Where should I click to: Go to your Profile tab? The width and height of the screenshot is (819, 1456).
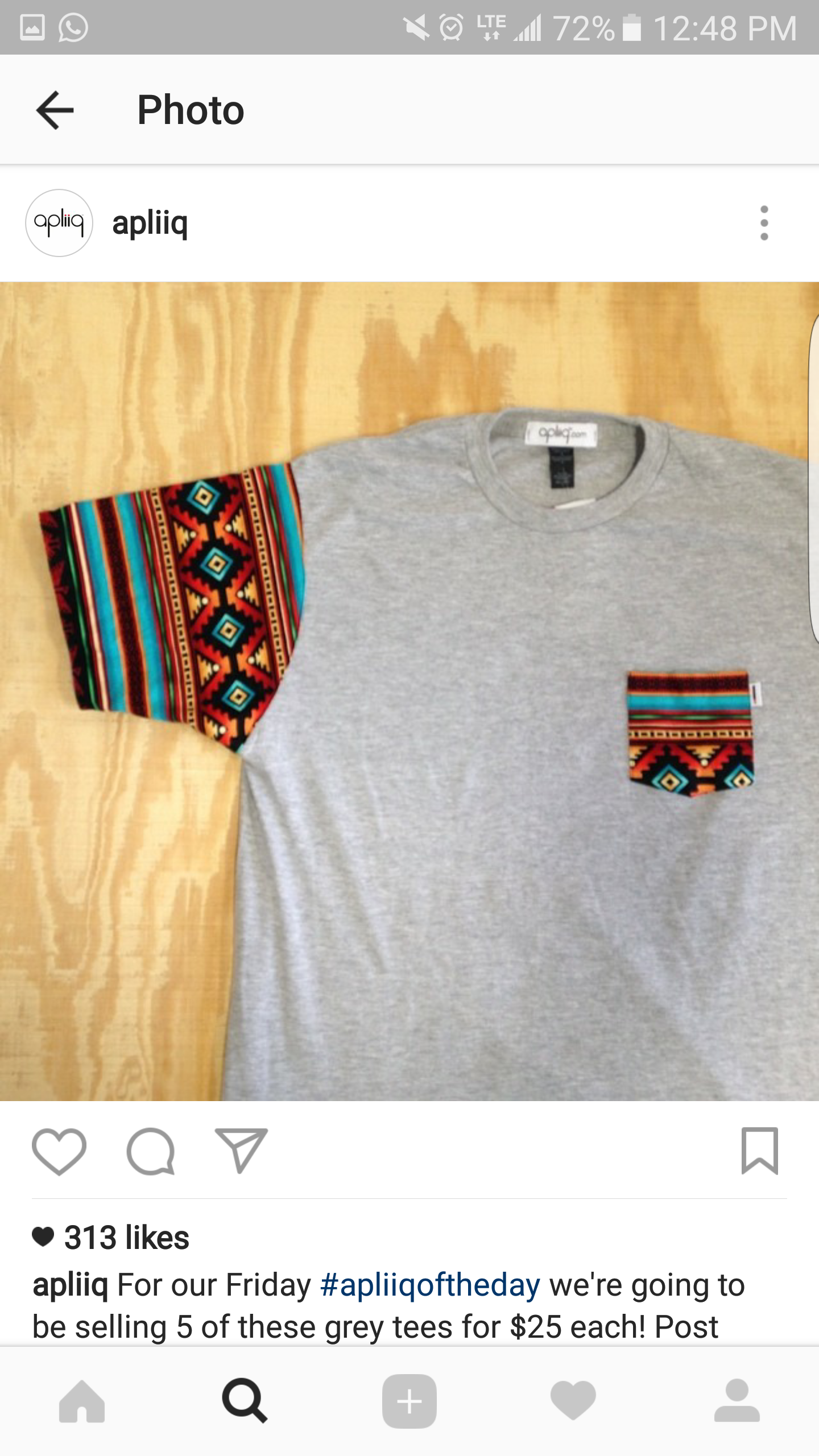tap(737, 1401)
